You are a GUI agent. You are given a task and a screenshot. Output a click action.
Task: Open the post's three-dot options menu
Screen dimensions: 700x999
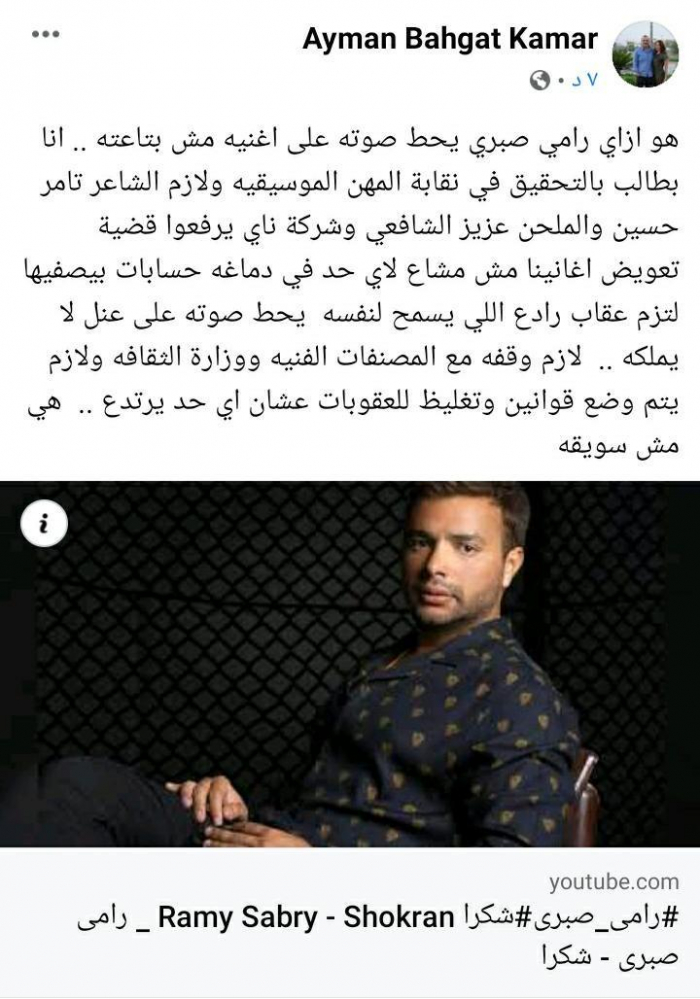46,35
